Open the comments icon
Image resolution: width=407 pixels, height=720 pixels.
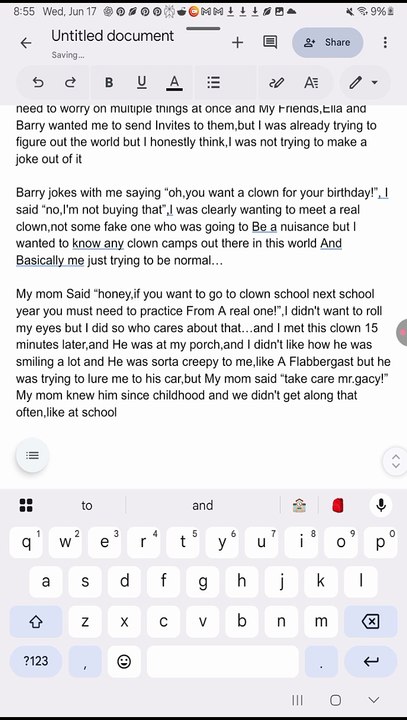[x=270, y=43]
